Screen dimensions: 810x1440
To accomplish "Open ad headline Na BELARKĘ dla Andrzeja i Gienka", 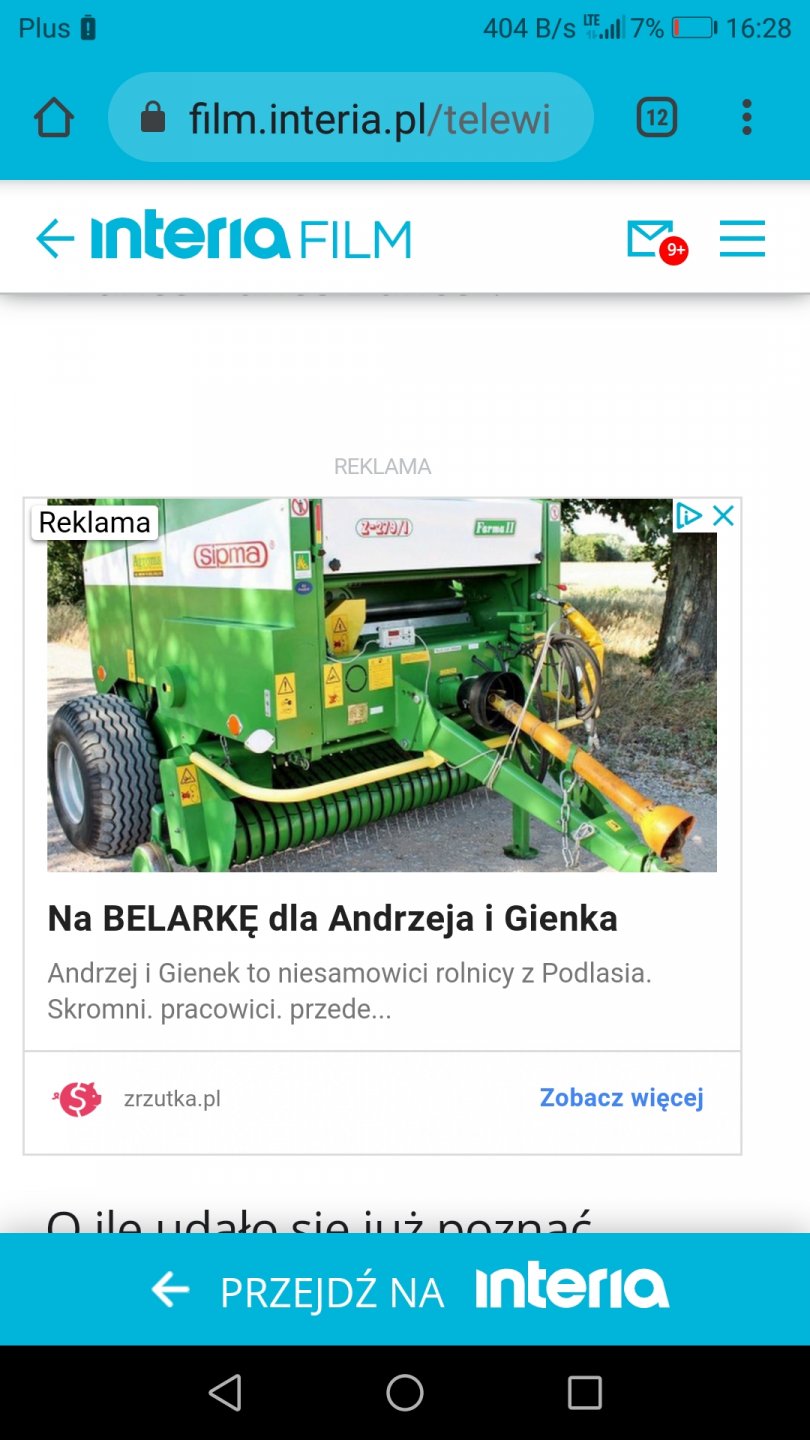I will click(x=332, y=918).
